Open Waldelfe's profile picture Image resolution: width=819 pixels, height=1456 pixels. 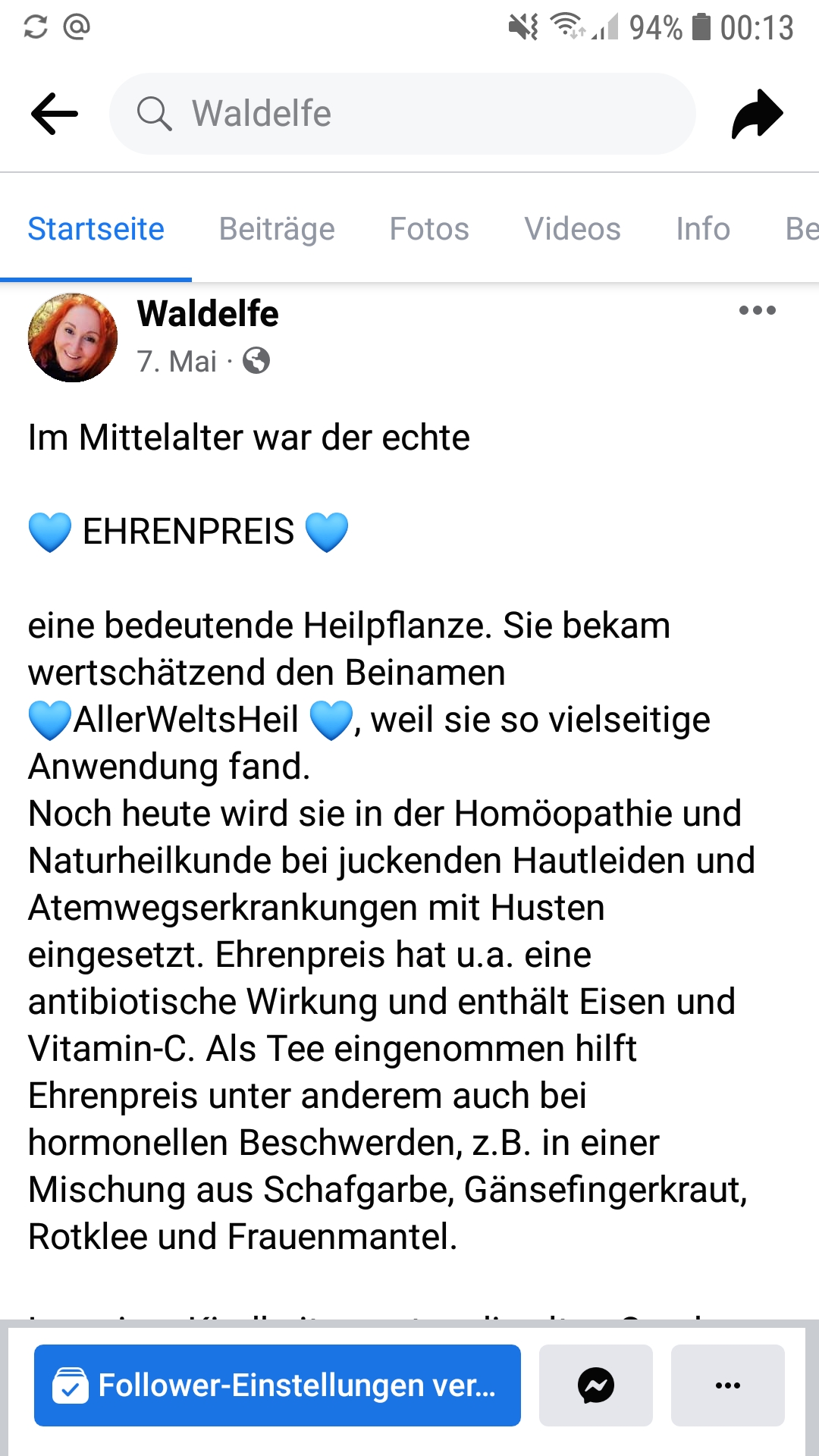point(73,338)
